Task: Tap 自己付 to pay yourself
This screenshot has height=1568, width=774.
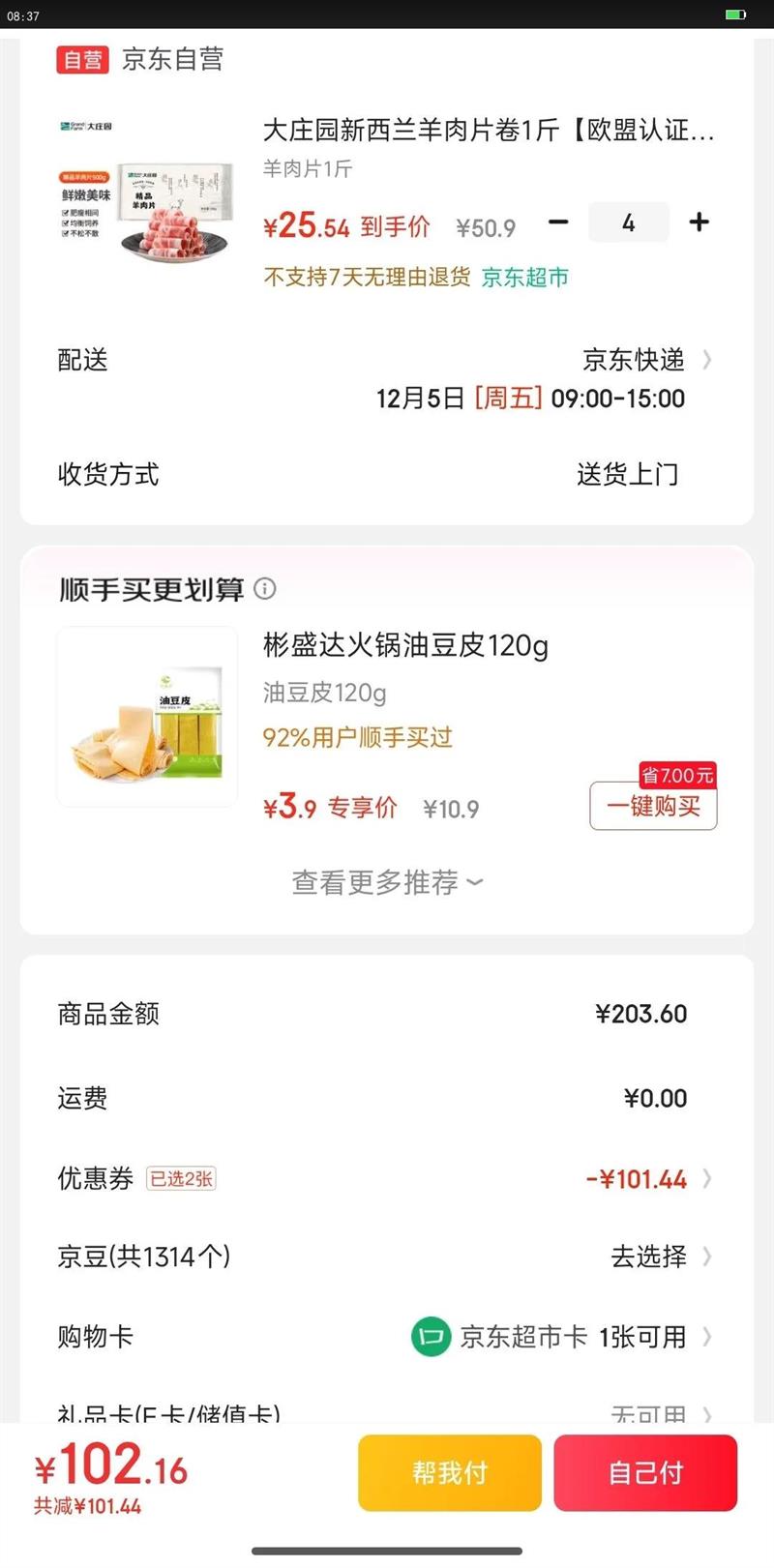Action: (645, 1472)
